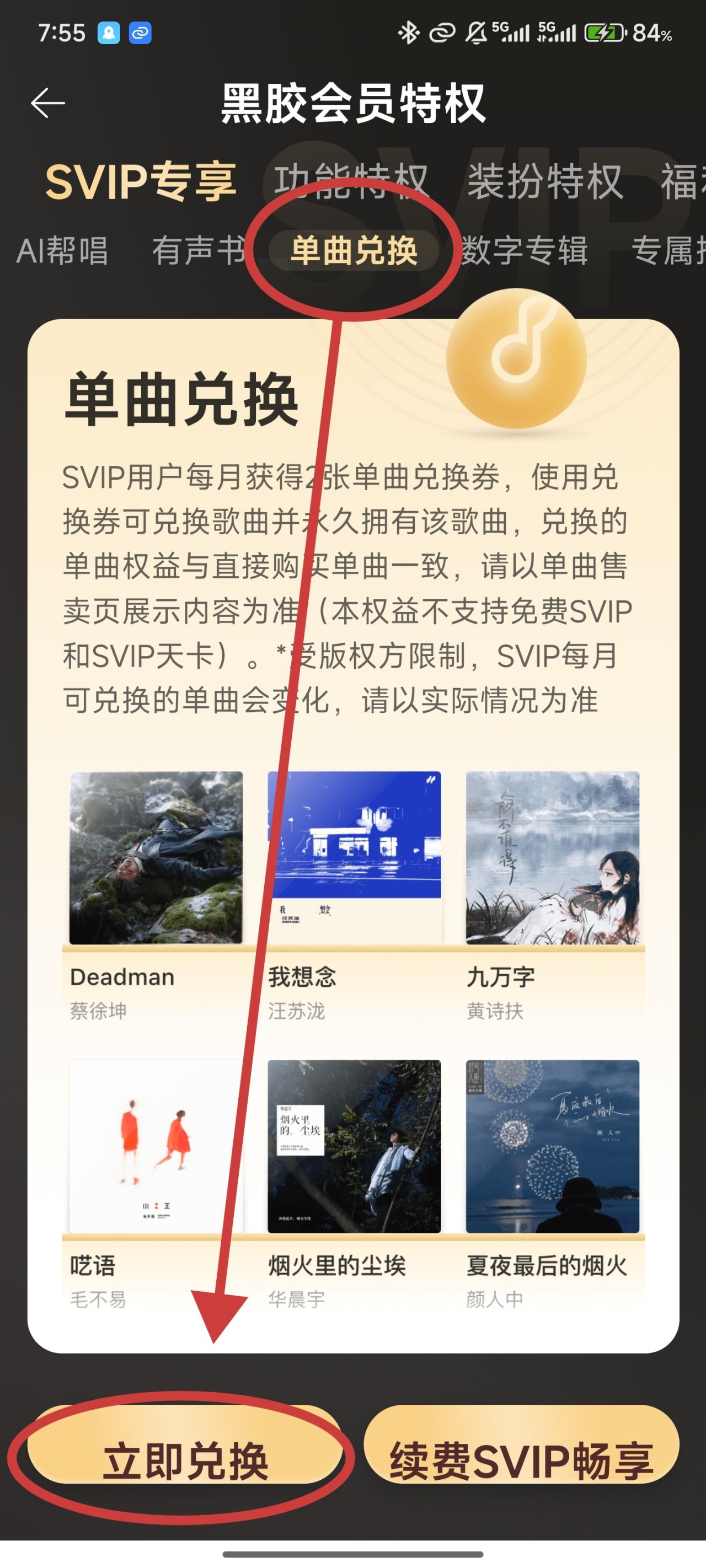Image resolution: width=706 pixels, height=1568 pixels.
Task: Tap 续费SVIP畅享 to renew membership
Action: pyautogui.click(x=521, y=1461)
